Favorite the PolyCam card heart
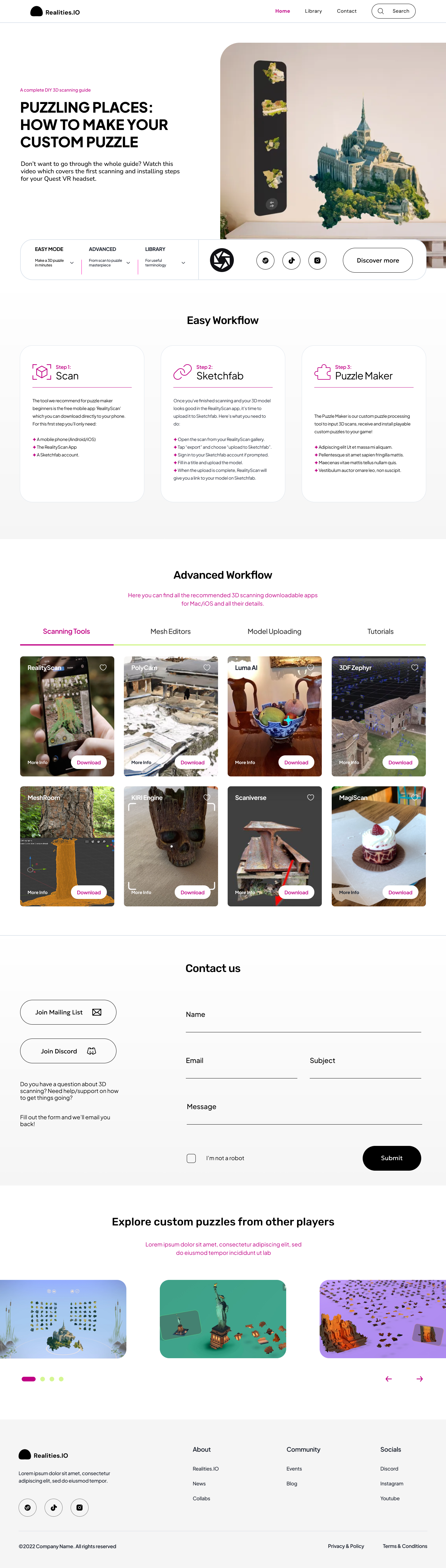The image size is (446, 1568). click(207, 667)
